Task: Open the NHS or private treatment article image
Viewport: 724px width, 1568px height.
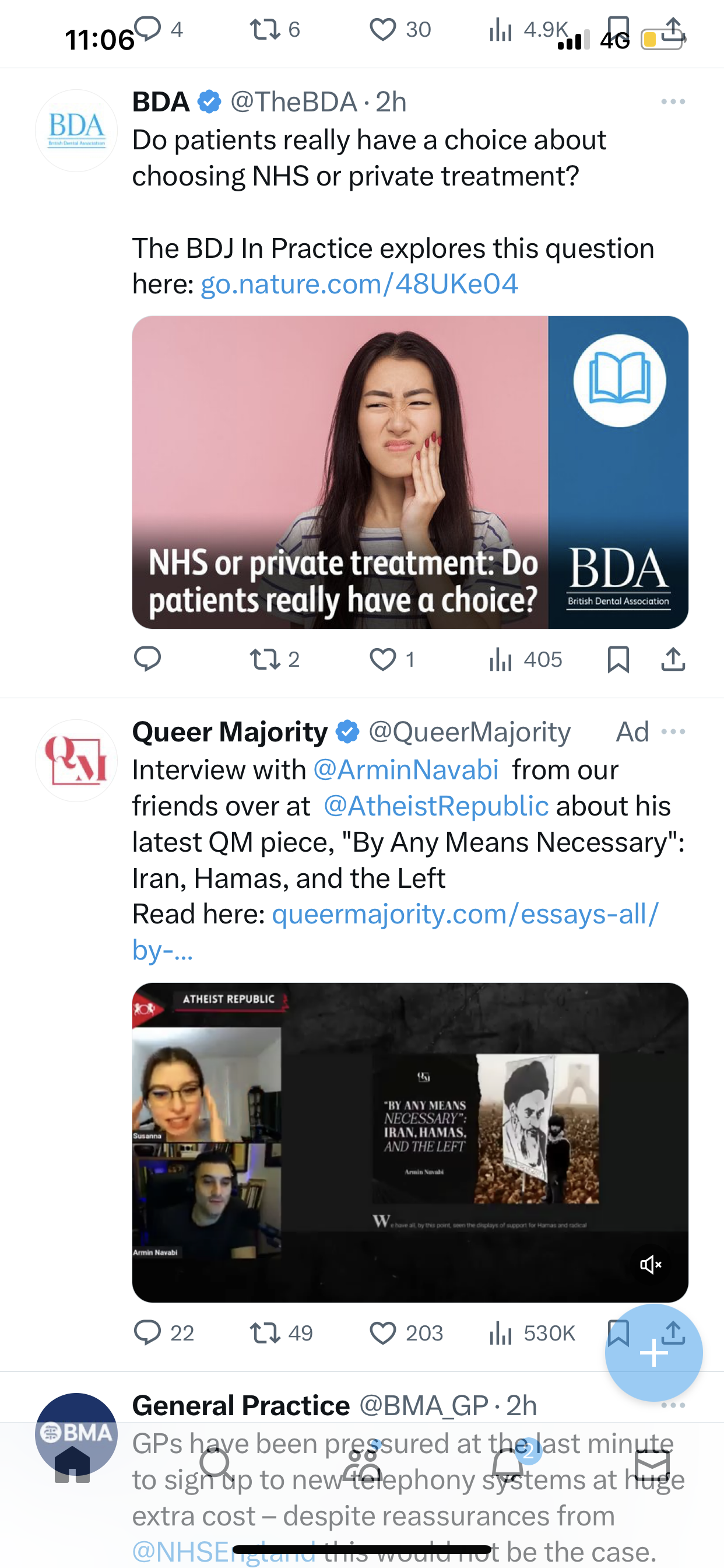Action: pyautogui.click(x=410, y=473)
